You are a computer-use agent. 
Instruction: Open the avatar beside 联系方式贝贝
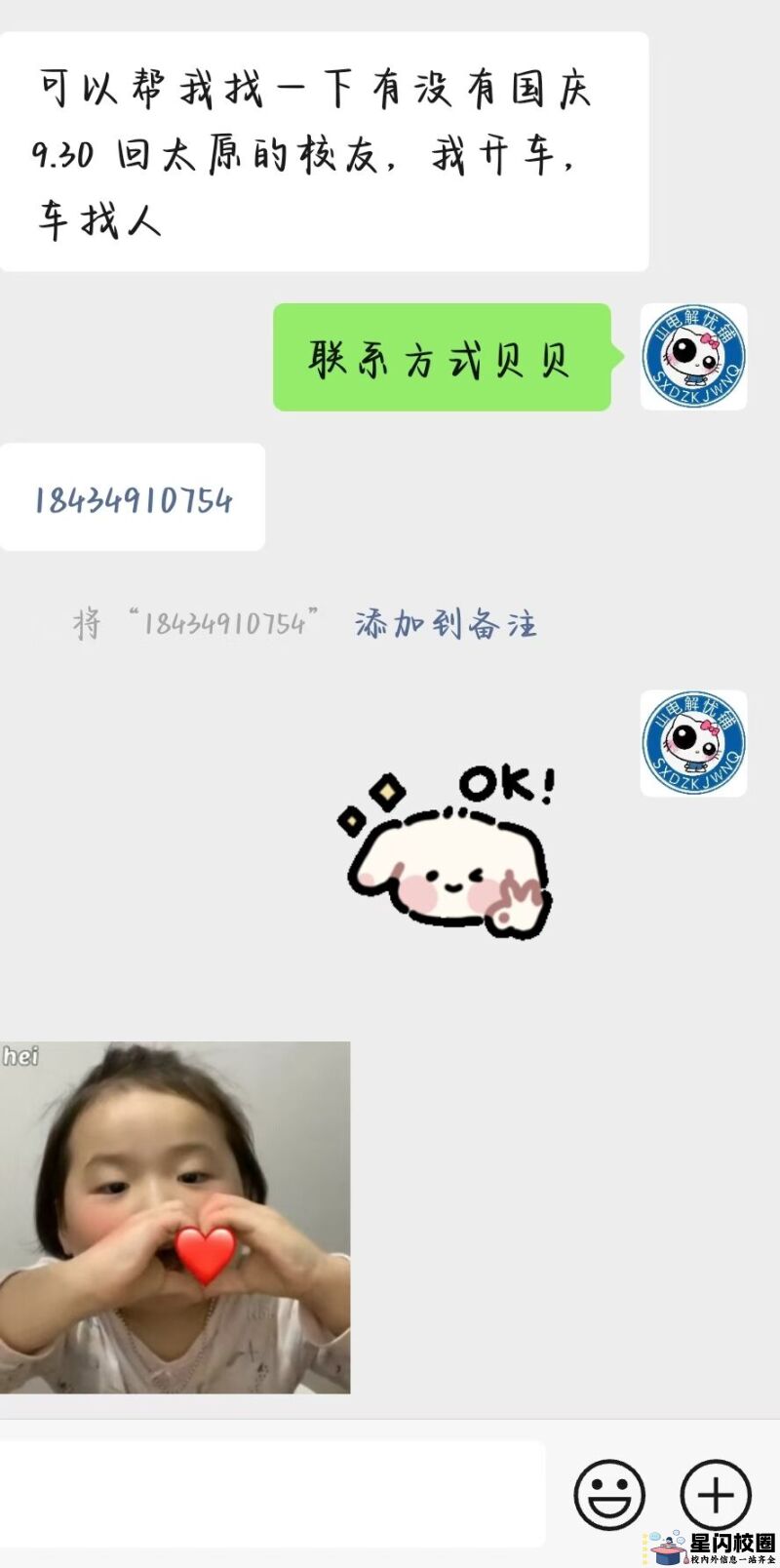point(693,356)
